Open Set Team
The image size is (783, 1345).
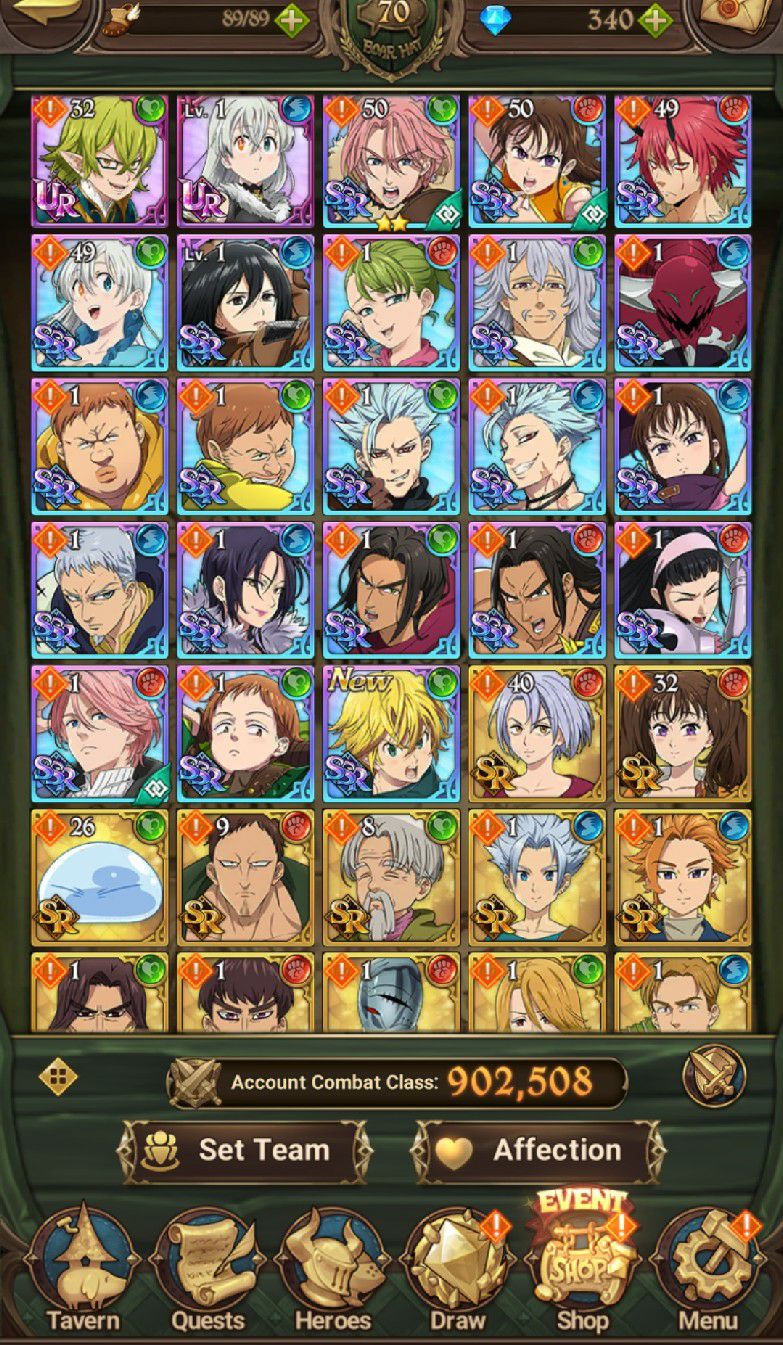point(245,1150)
